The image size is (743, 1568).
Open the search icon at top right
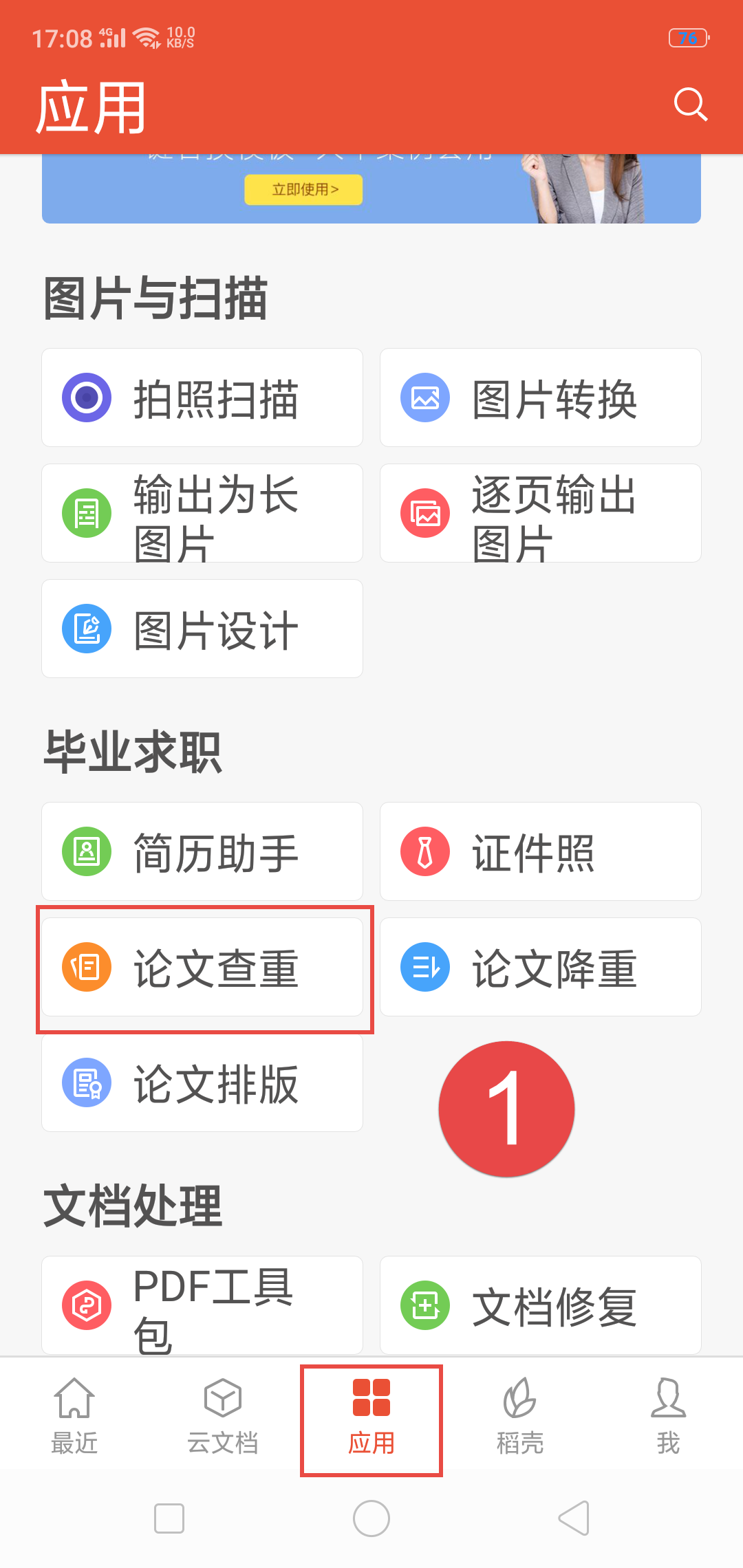[x=691, y=105]
